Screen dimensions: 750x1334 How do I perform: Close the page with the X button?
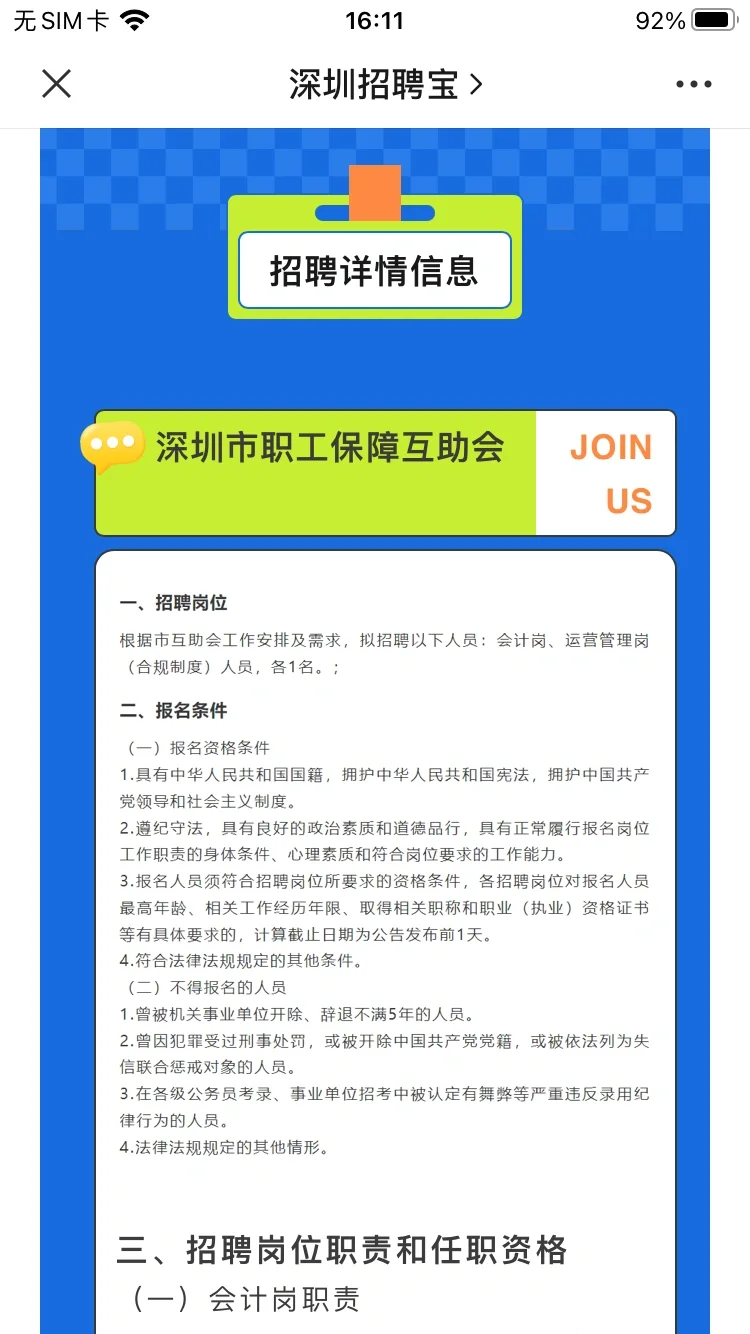[x=57, y=84]
